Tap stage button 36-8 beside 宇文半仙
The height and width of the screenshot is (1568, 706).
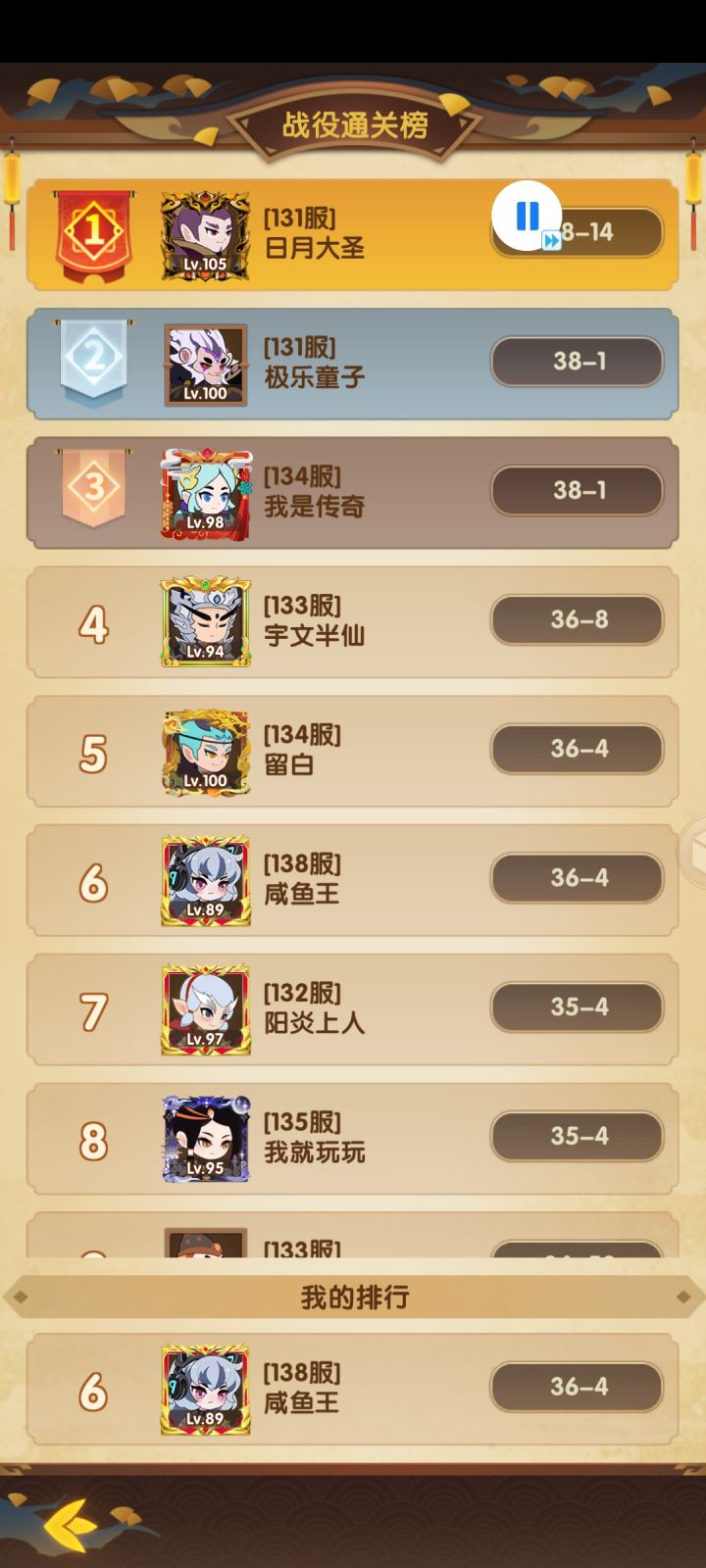coord(577,619)
